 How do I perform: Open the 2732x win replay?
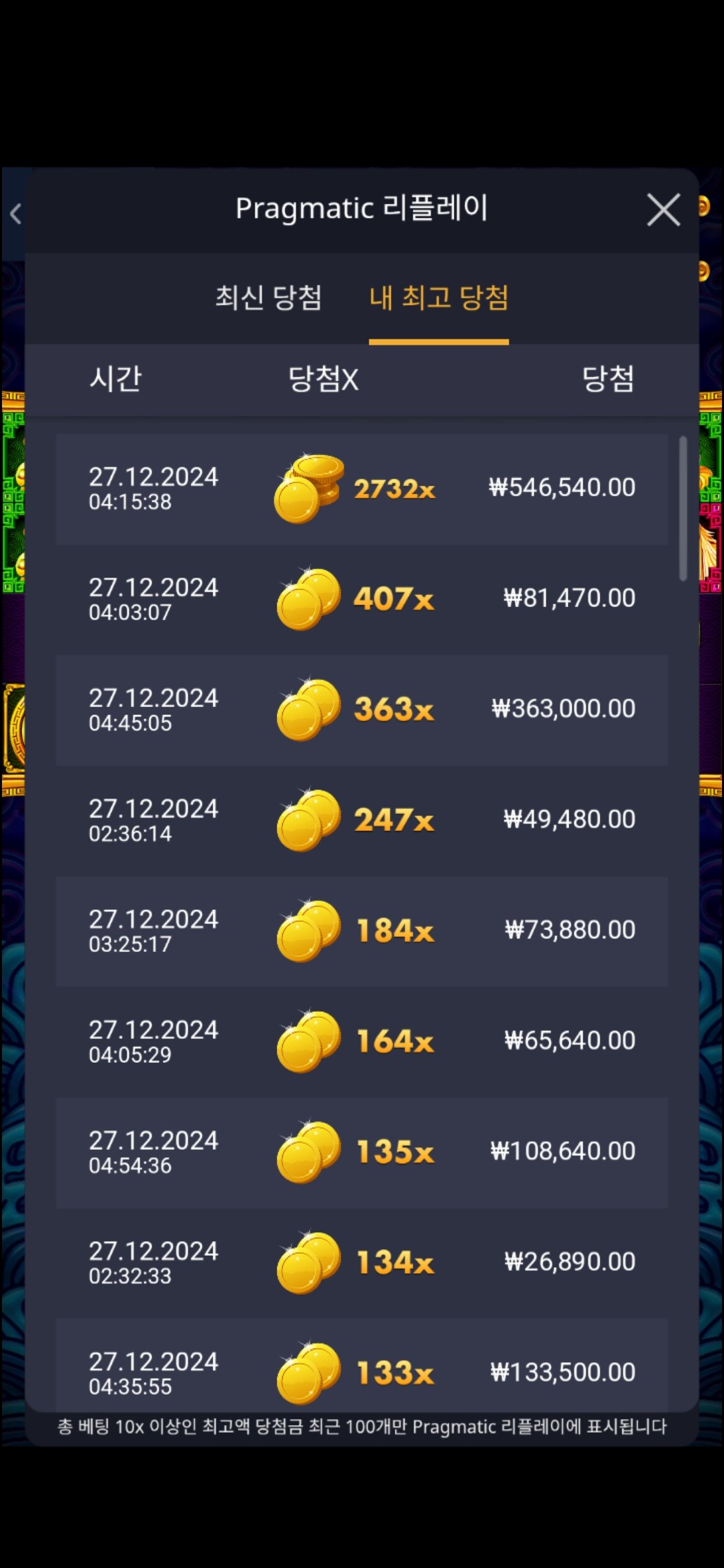(x=362, y=488)
